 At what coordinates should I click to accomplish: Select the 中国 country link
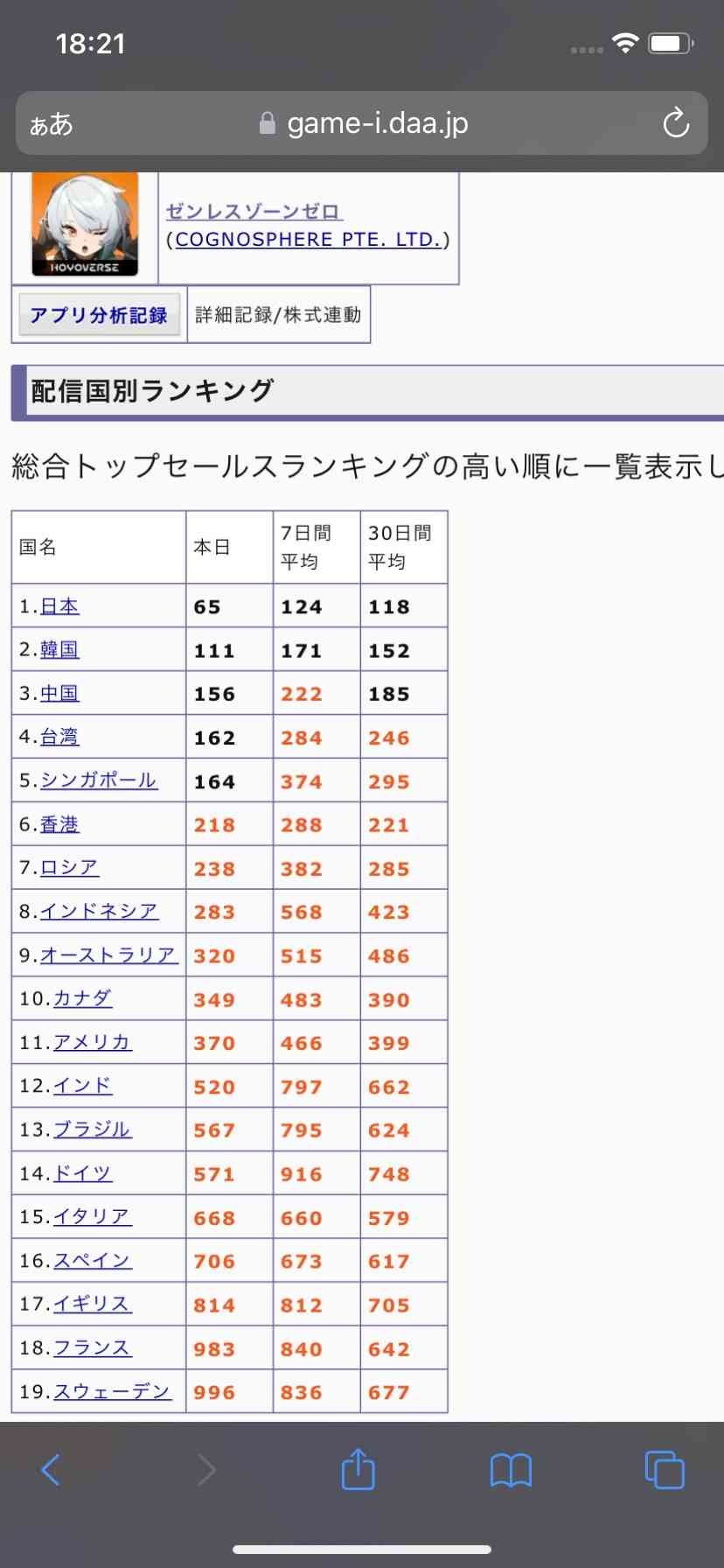tap(59, 694)
